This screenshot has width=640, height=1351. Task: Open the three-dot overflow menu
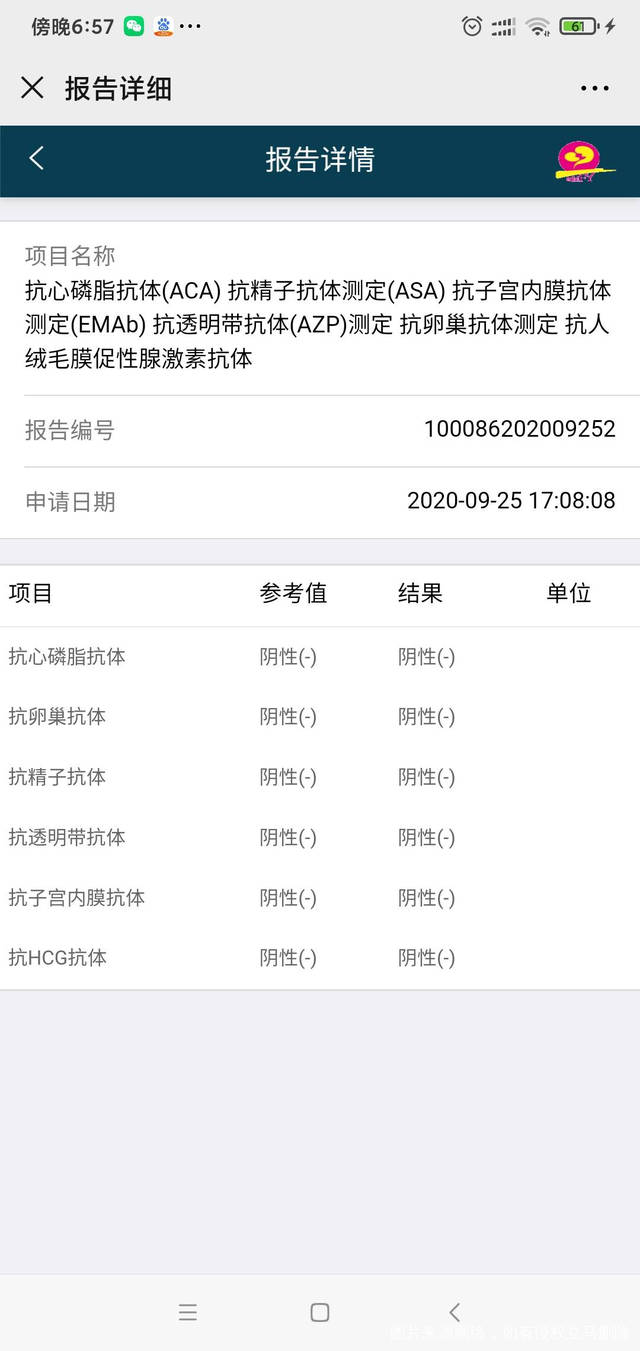pyautogui.click(x=594, y=88)
